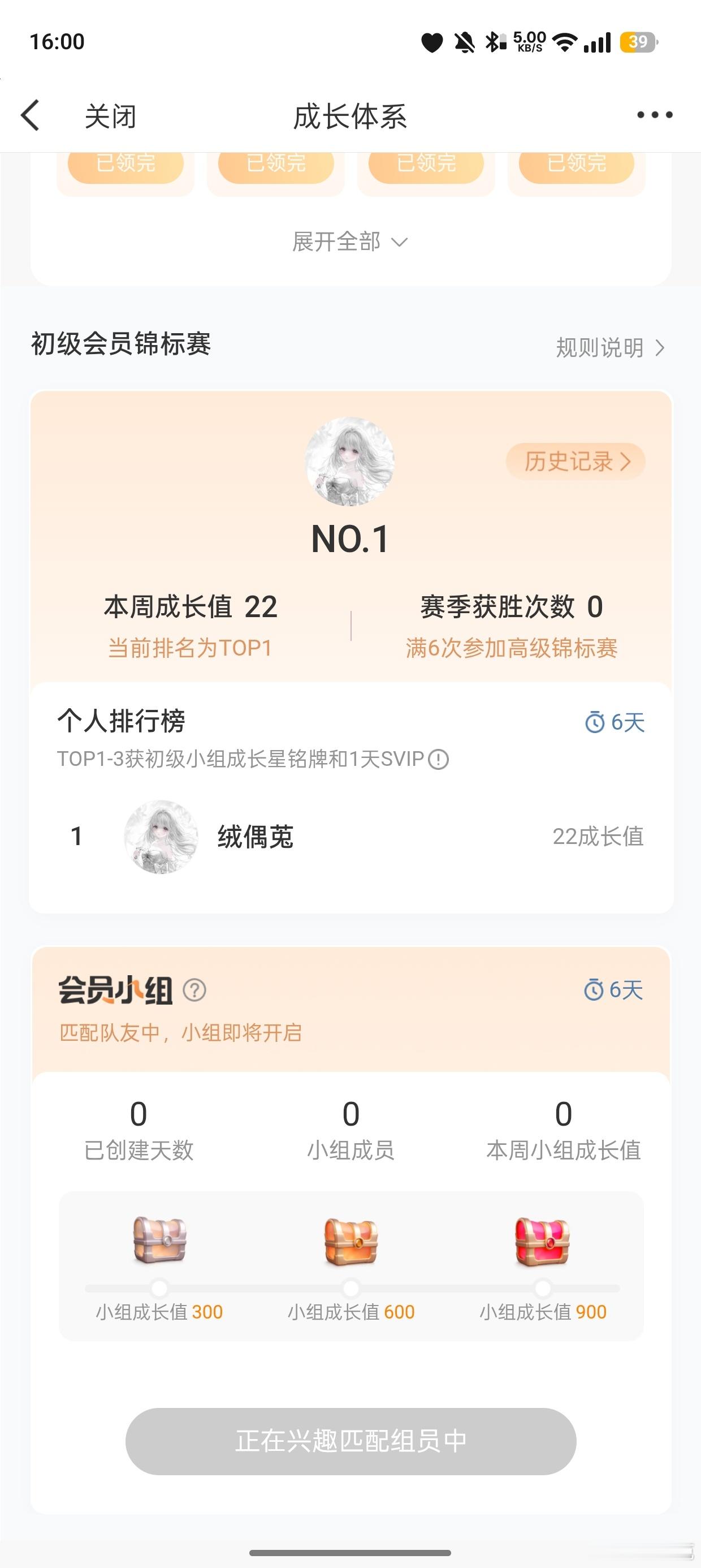Screen dimensions: 701x1568
Task: Open the three-dot overflow menu
Action: pyautogui.click(x=655, y=114)
